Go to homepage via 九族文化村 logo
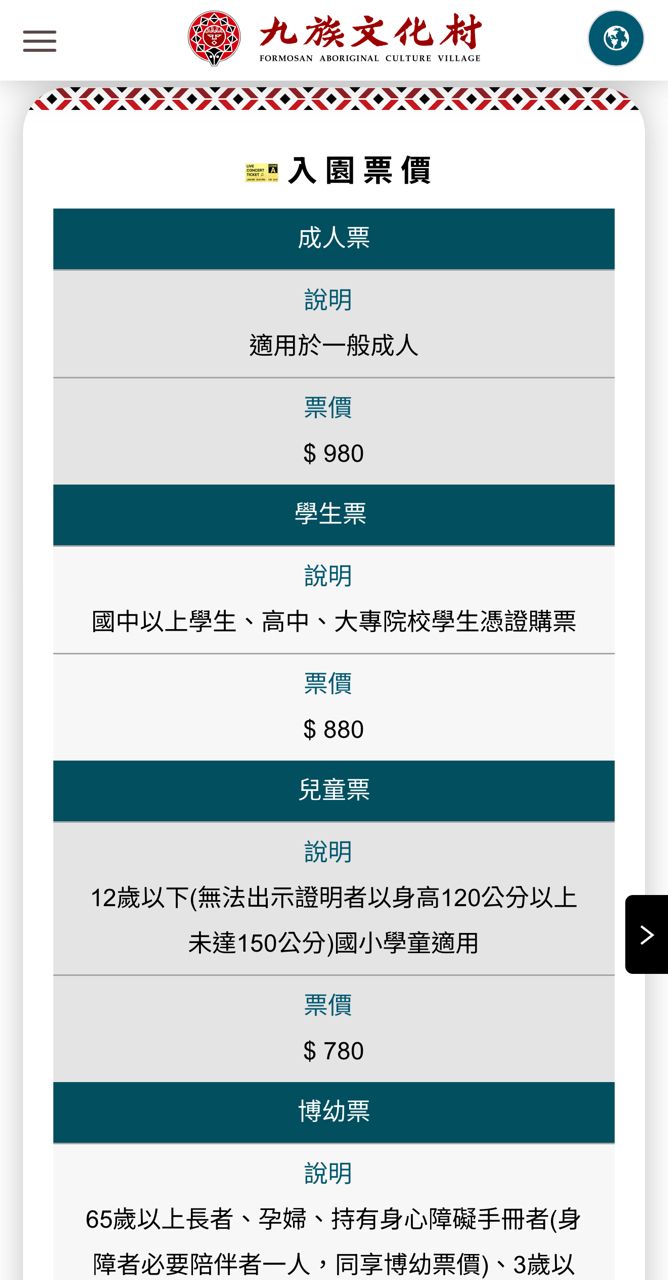668x1280 pixels. click(x=334, y=38)
